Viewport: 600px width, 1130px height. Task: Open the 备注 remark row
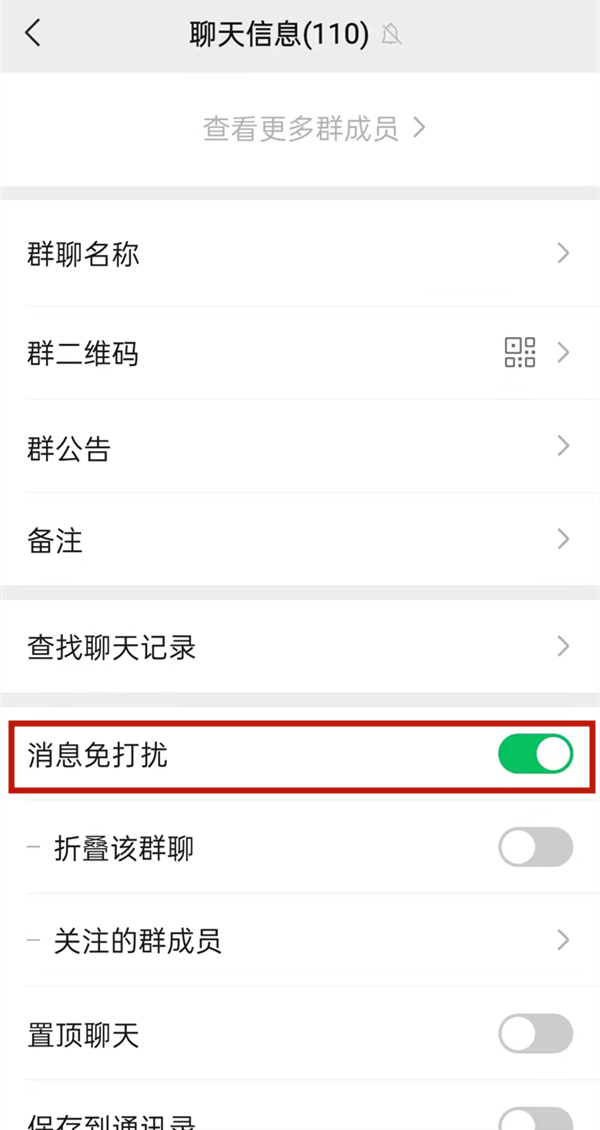[300, 541]
